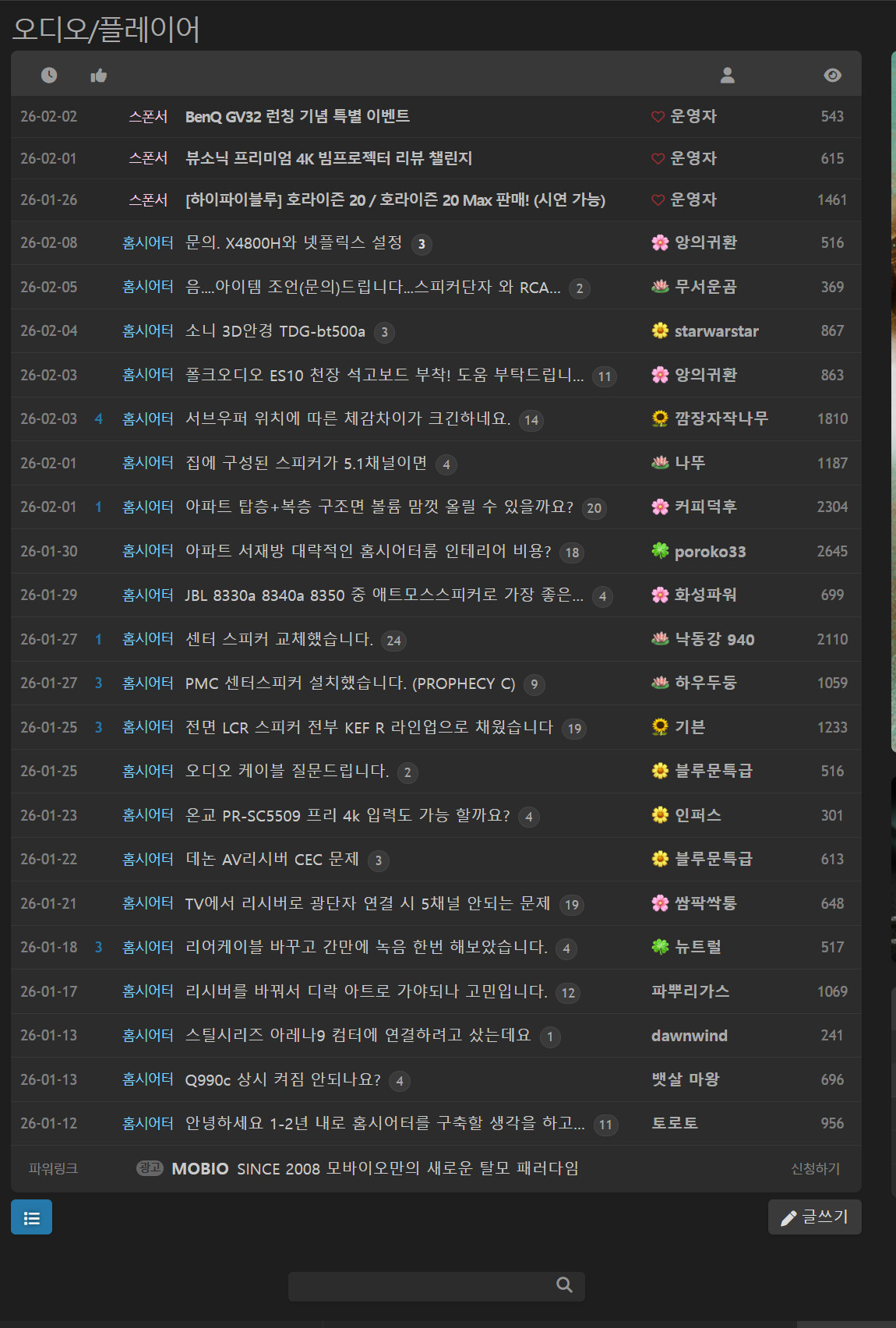The height and width of the screenshot is (1328, 896).
Task: Write a new post with 글쓰기
Action: coord(814,1217)
